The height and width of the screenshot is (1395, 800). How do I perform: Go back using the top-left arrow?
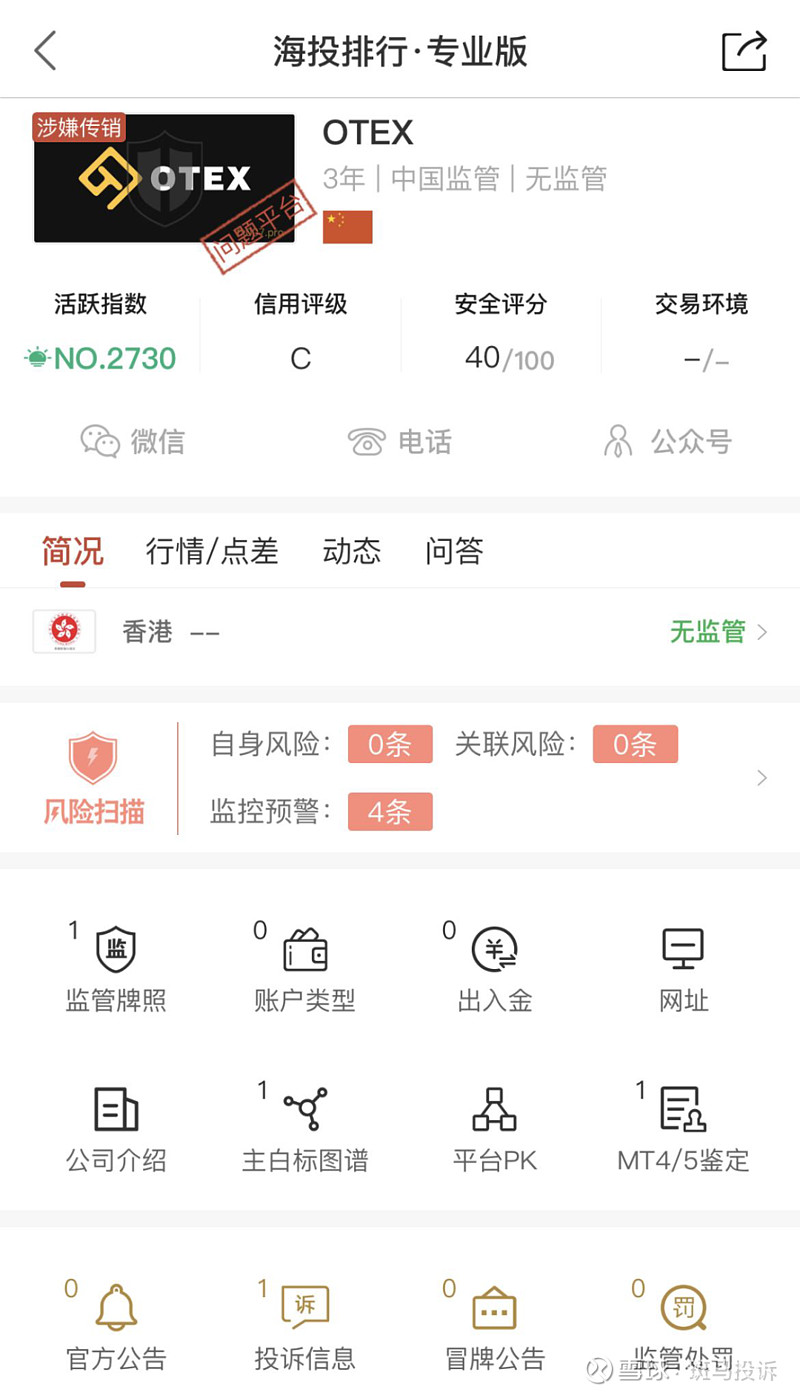45,51
